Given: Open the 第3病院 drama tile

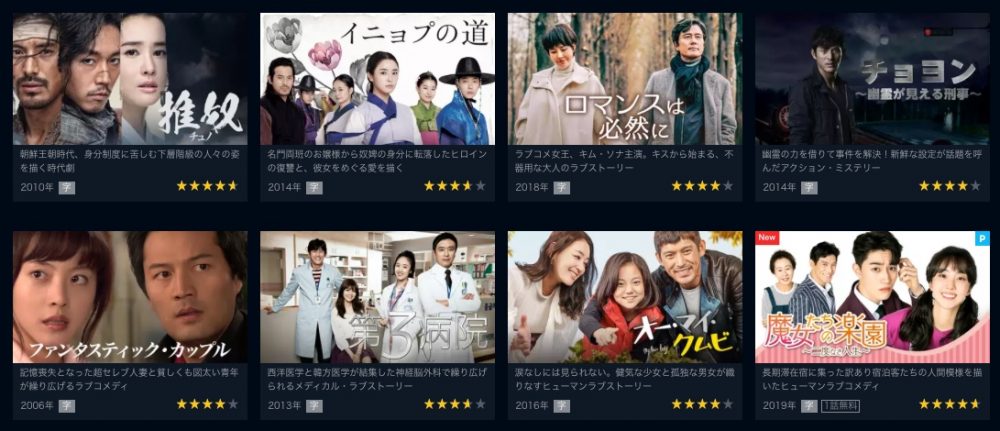Looking at the screenshot, I should click(377, 297).
